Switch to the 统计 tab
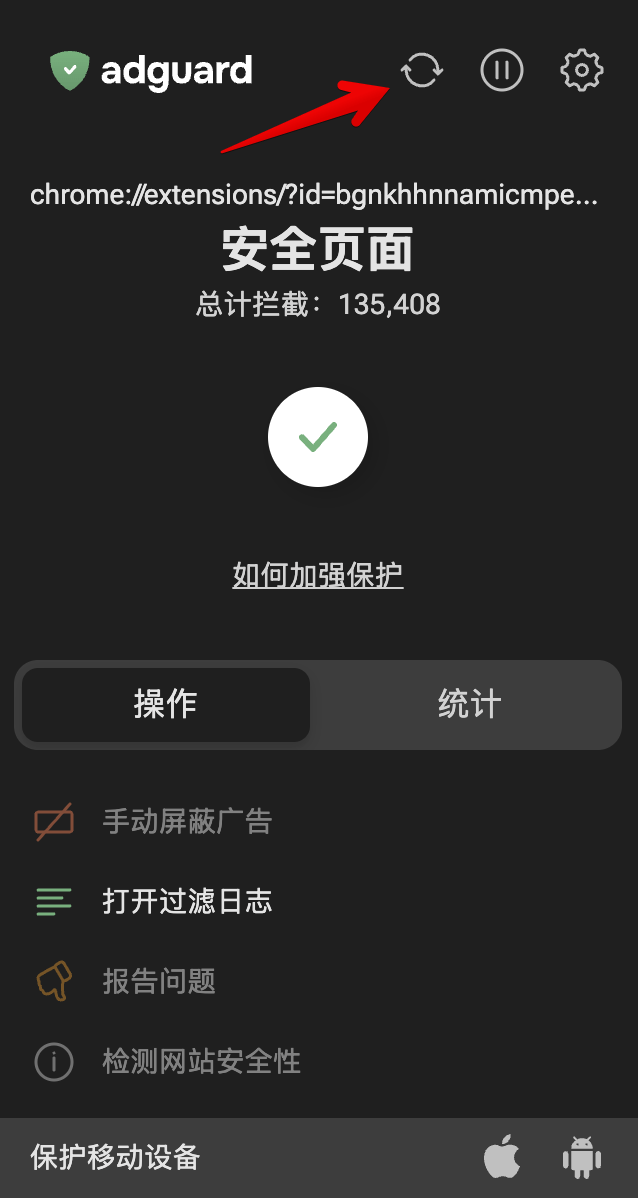The height and width of the screenshot is (1198, 638). [469, 704]
